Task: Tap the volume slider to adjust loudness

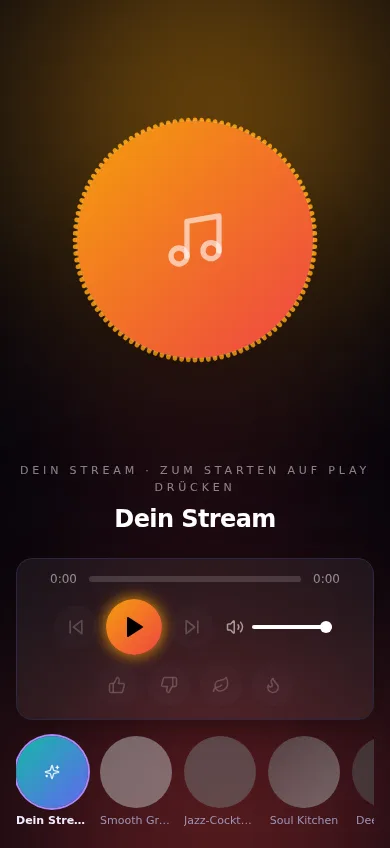Action: point(292,627)
